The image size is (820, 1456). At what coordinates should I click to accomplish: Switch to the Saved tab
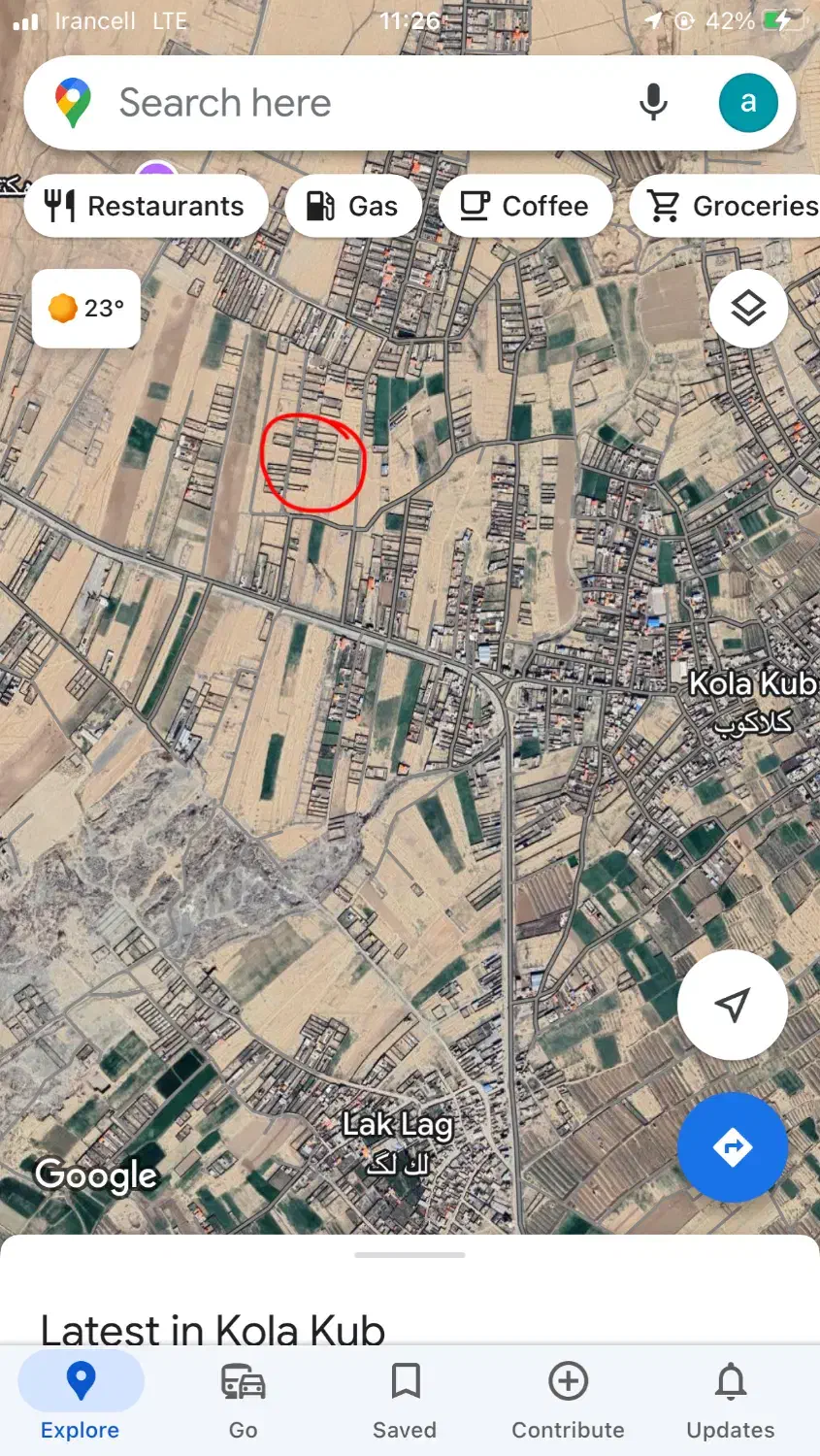[406, 1401]
